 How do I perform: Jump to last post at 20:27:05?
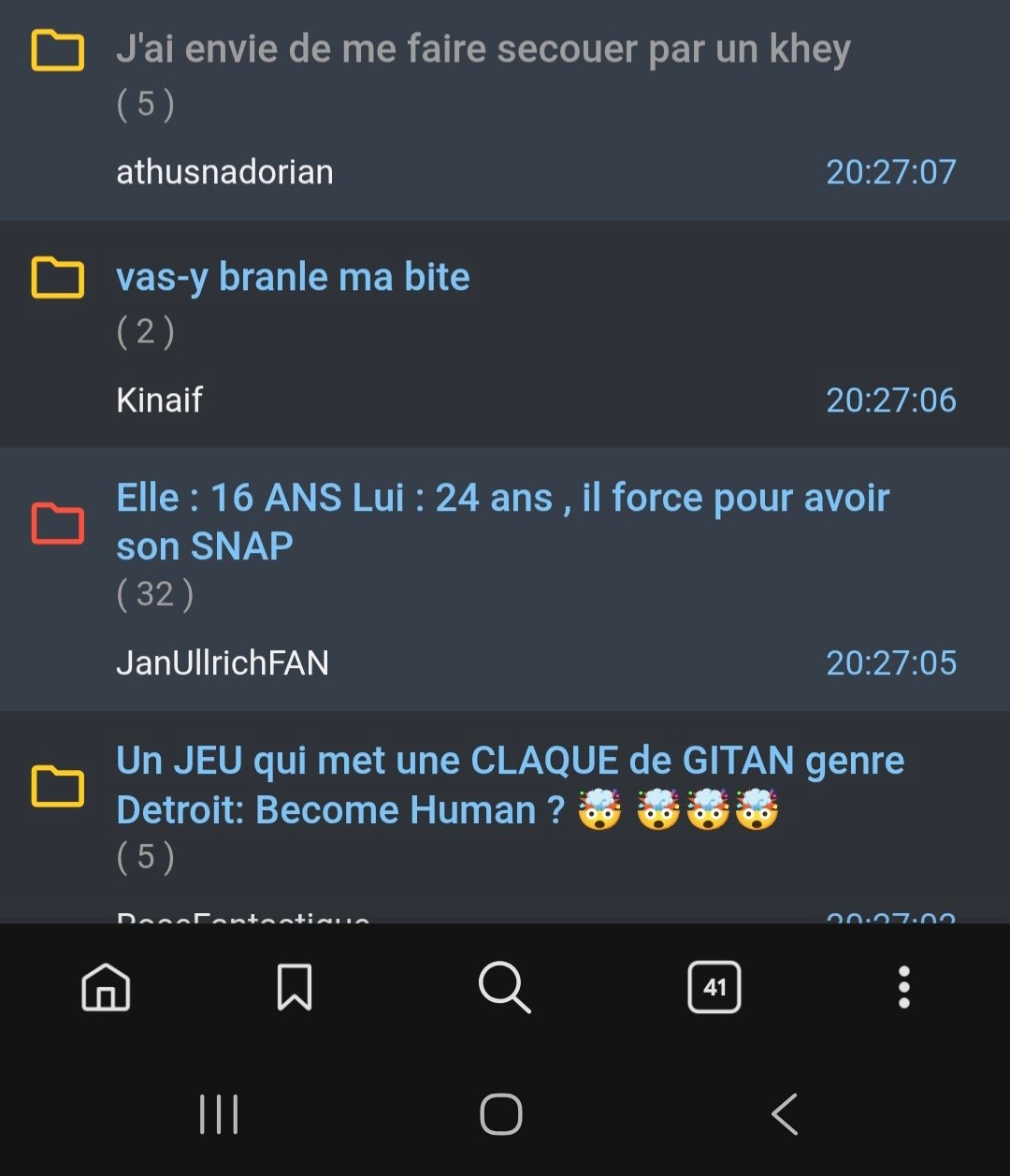tap(890, 662)
